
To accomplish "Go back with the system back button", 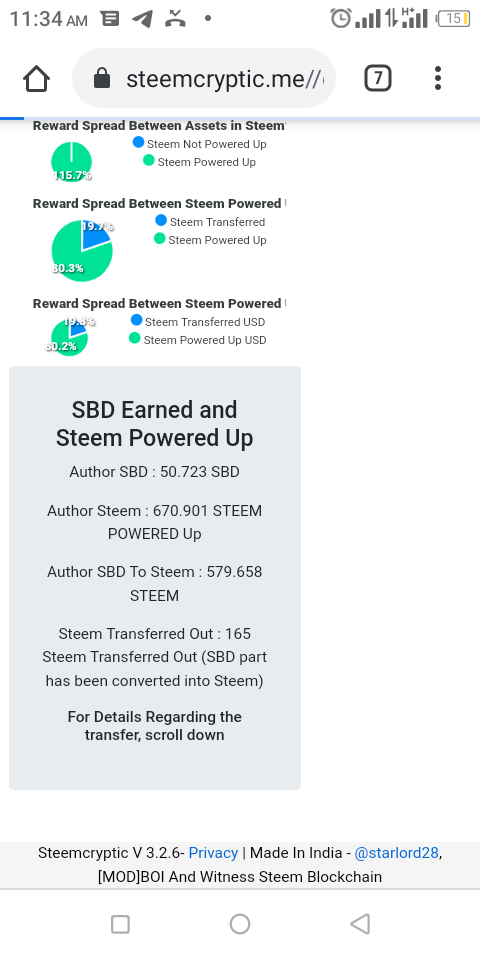I will tap(360, 924).
